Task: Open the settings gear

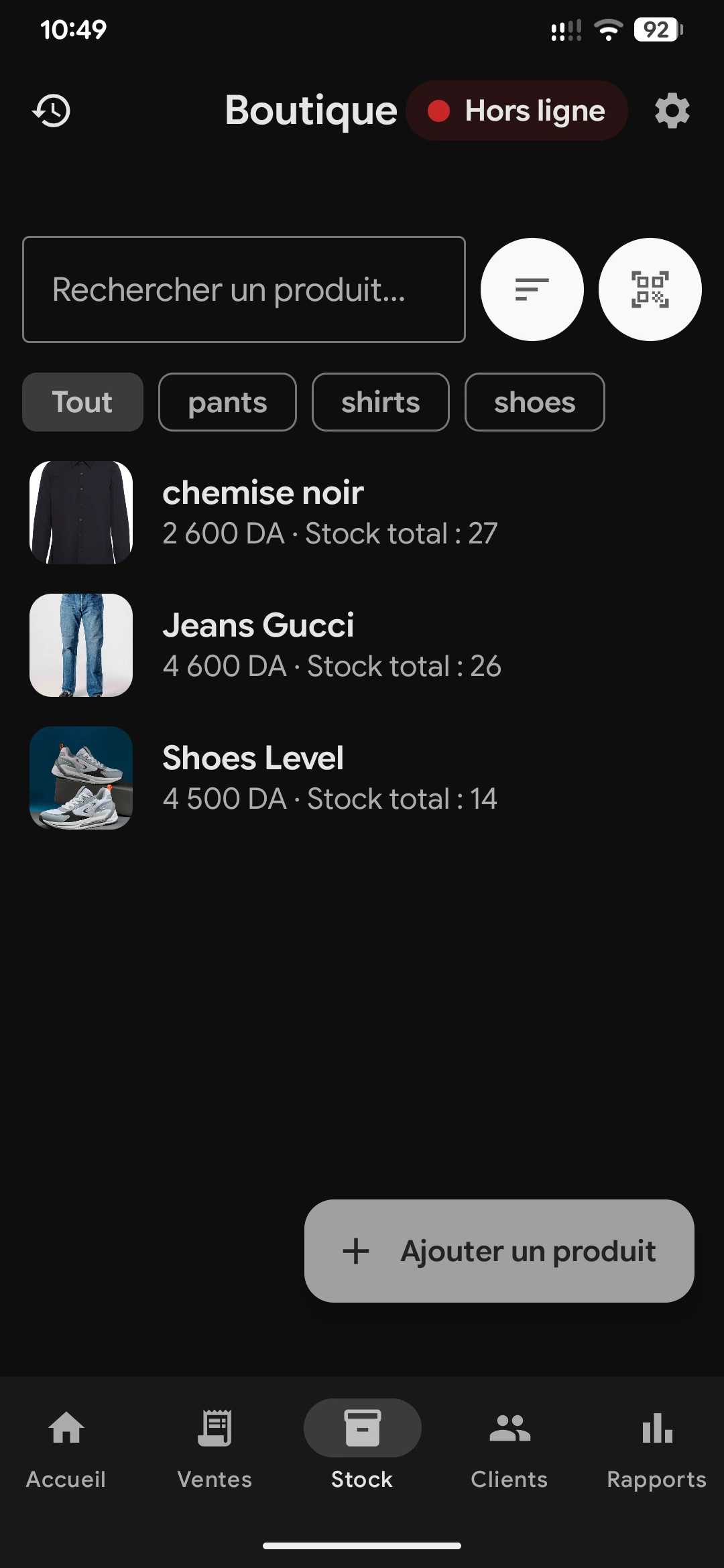Action: (672, 111)
